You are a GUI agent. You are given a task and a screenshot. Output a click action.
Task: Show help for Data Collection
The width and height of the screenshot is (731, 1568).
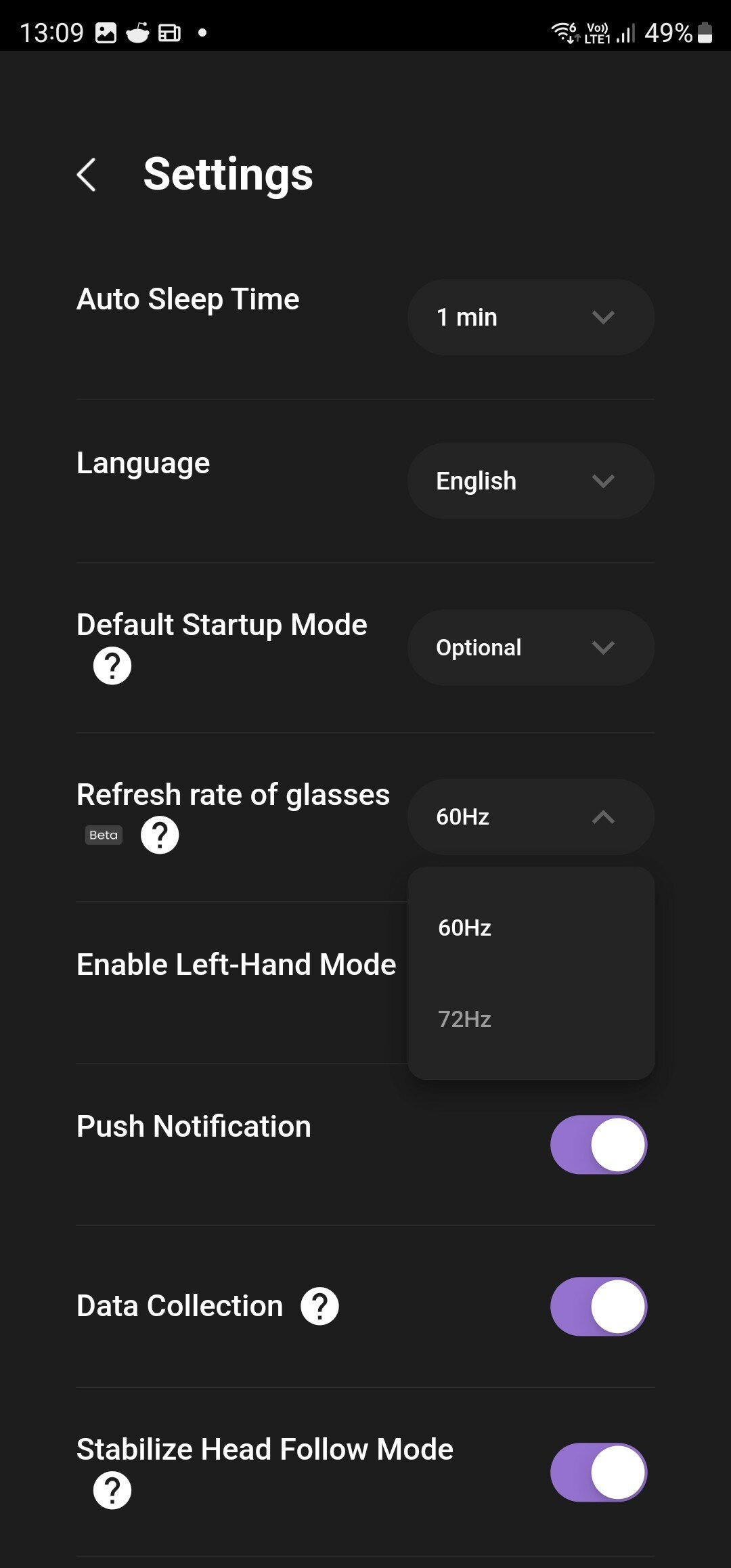320,1306
